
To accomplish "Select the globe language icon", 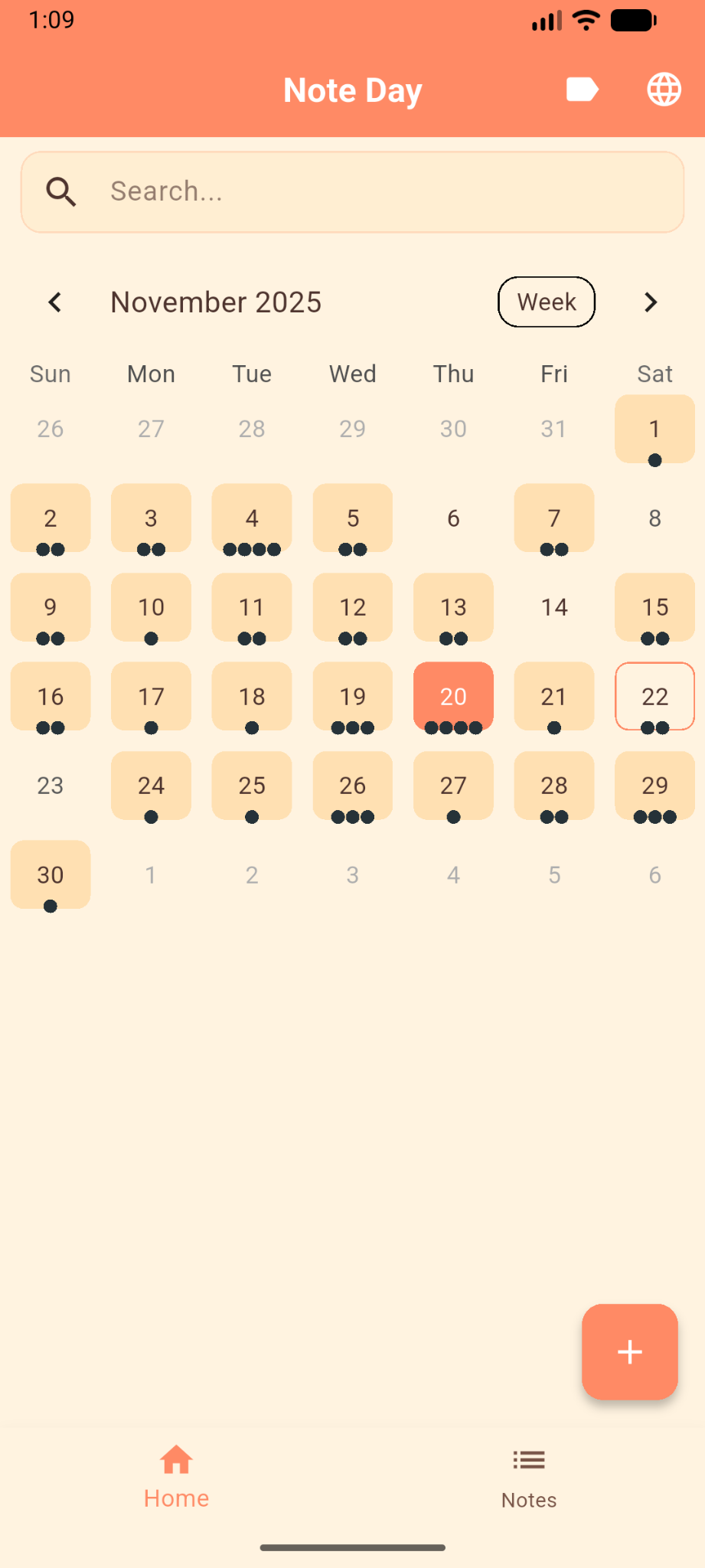I will (x=663, y=90).
